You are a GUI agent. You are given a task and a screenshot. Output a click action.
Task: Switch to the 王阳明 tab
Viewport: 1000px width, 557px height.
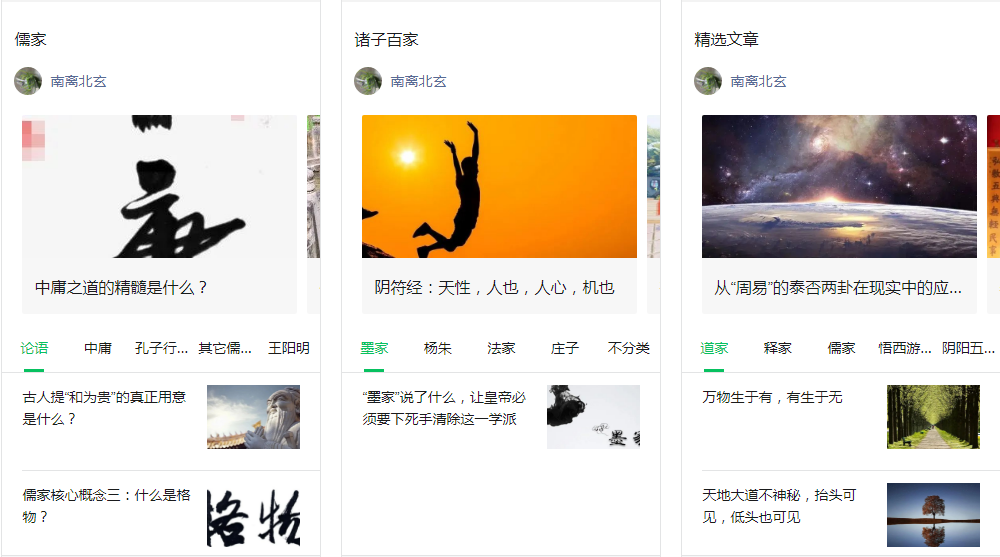click(x=288, y=348)
